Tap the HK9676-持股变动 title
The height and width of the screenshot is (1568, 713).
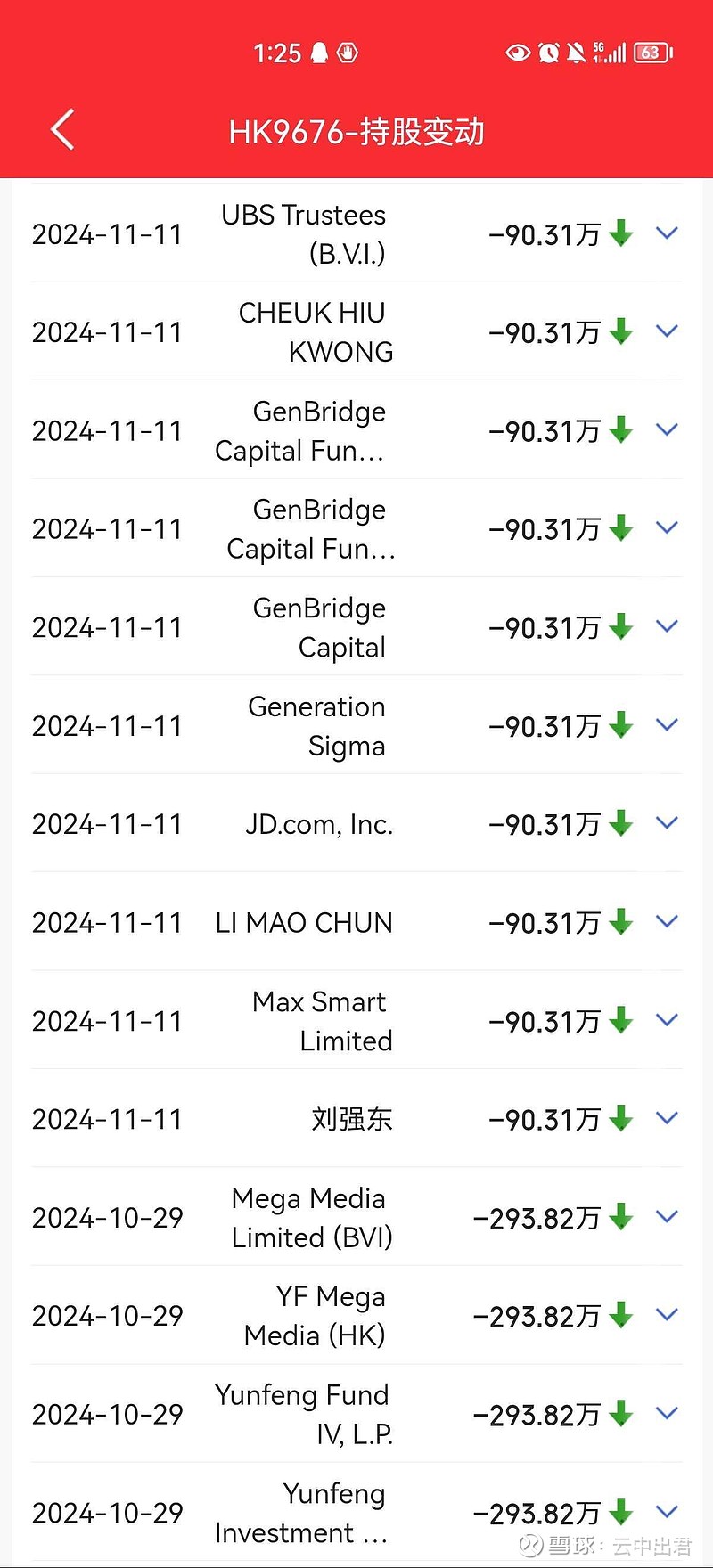tap(356, 131)
